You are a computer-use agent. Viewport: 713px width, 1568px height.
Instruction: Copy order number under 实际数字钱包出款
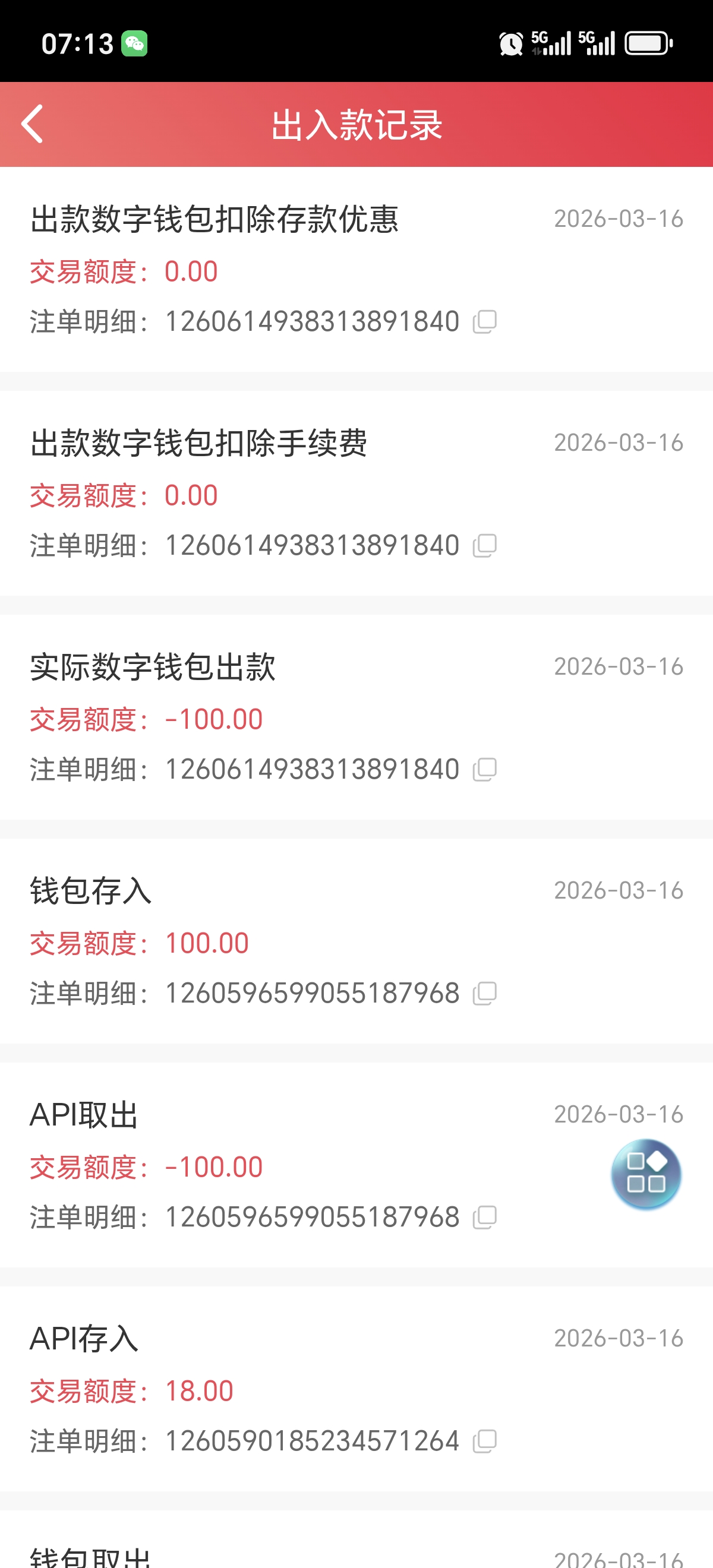(485, 769)
